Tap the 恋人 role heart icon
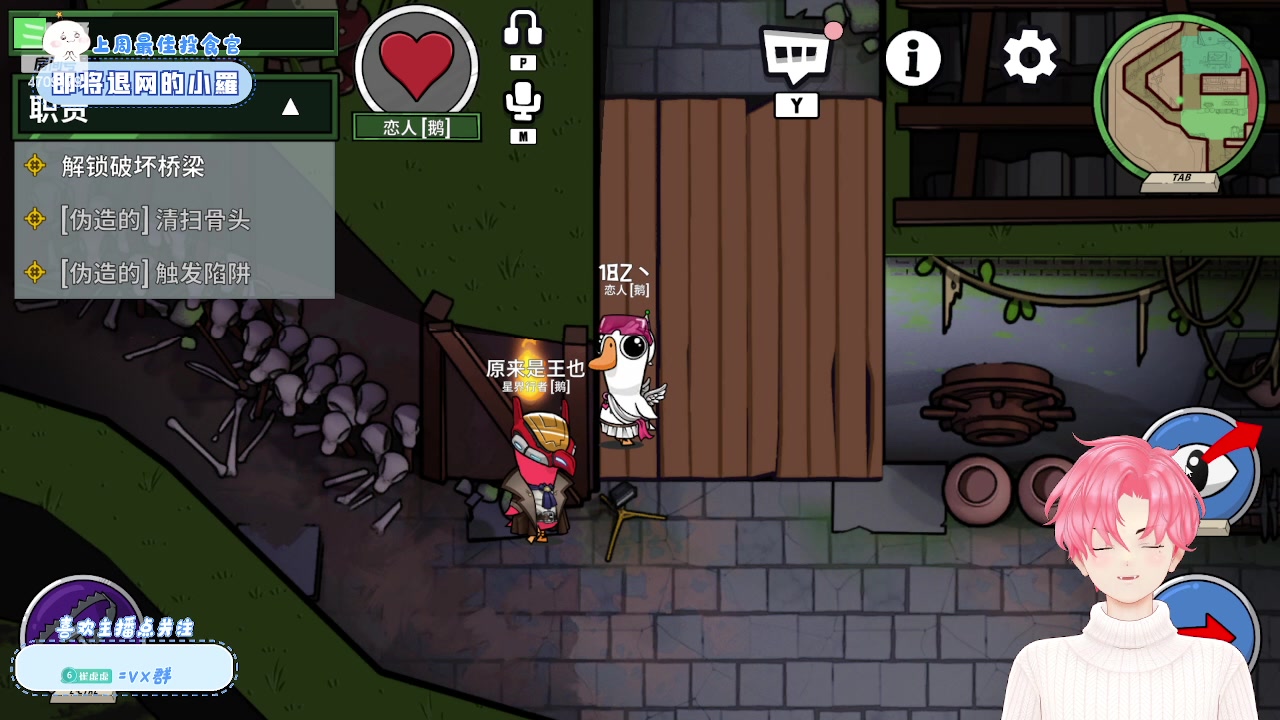The image size is (1280, 720). 417,63
